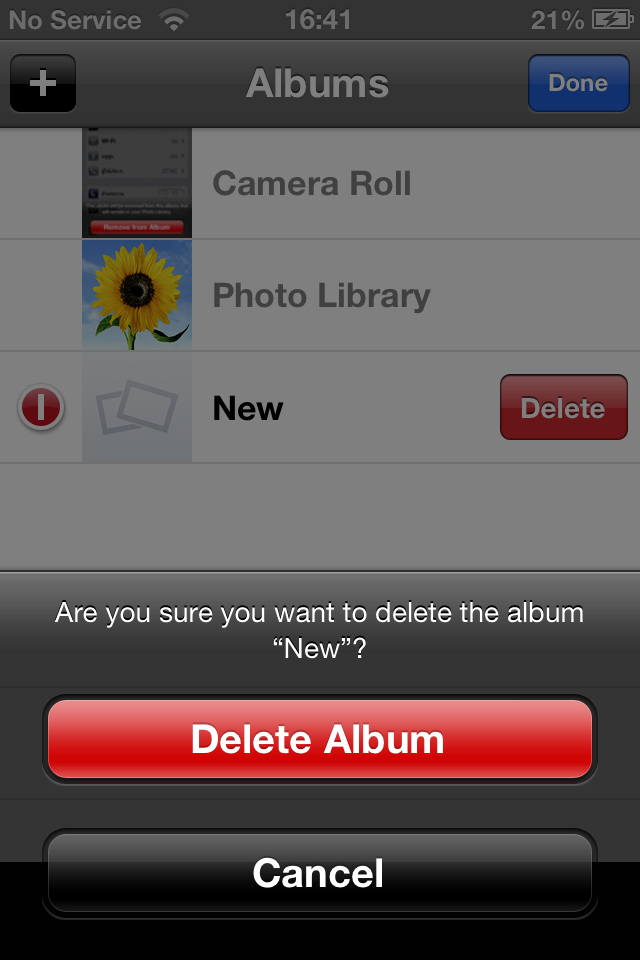This screenshot has width=640, height=960.
Task: Cancel the album deletion prompt
Action: click(319, 873)
